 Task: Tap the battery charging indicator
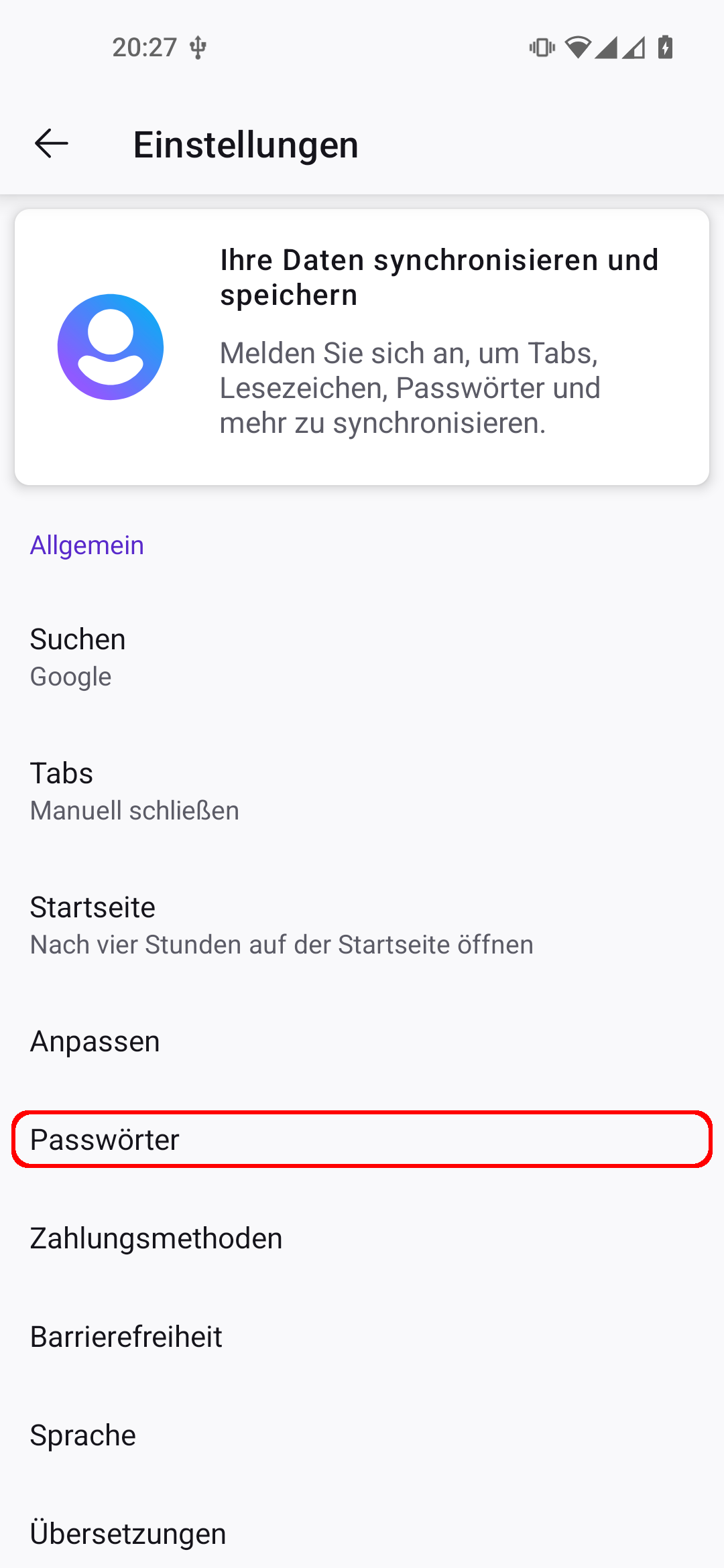(664, 48)
